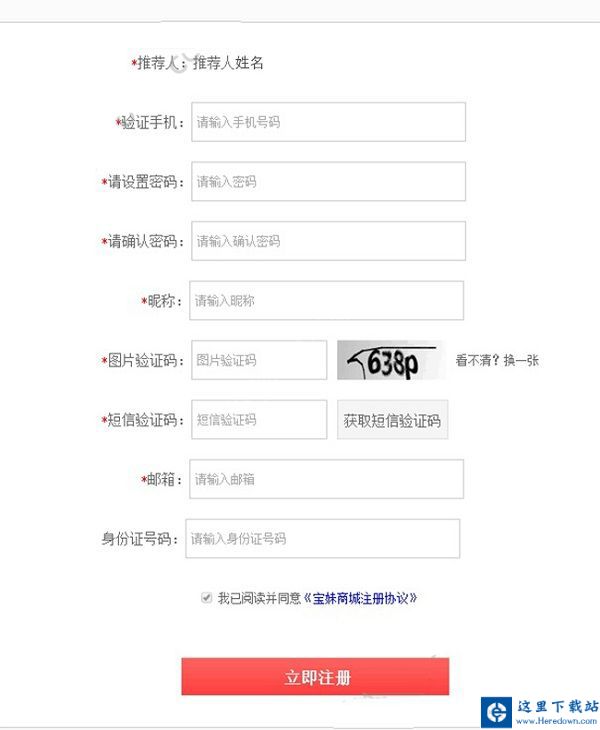Screen dimensions: 600x730
Task: Focus the email input field
Action: tap(326, 479)
